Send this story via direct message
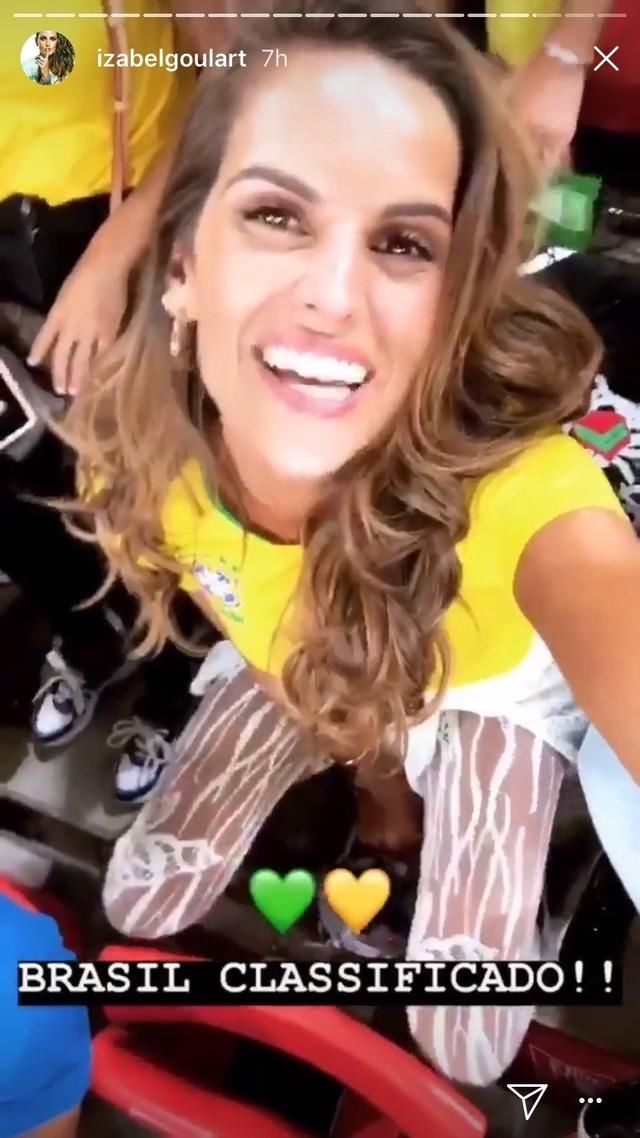 pyautogui.click(x=527, y=1100)
